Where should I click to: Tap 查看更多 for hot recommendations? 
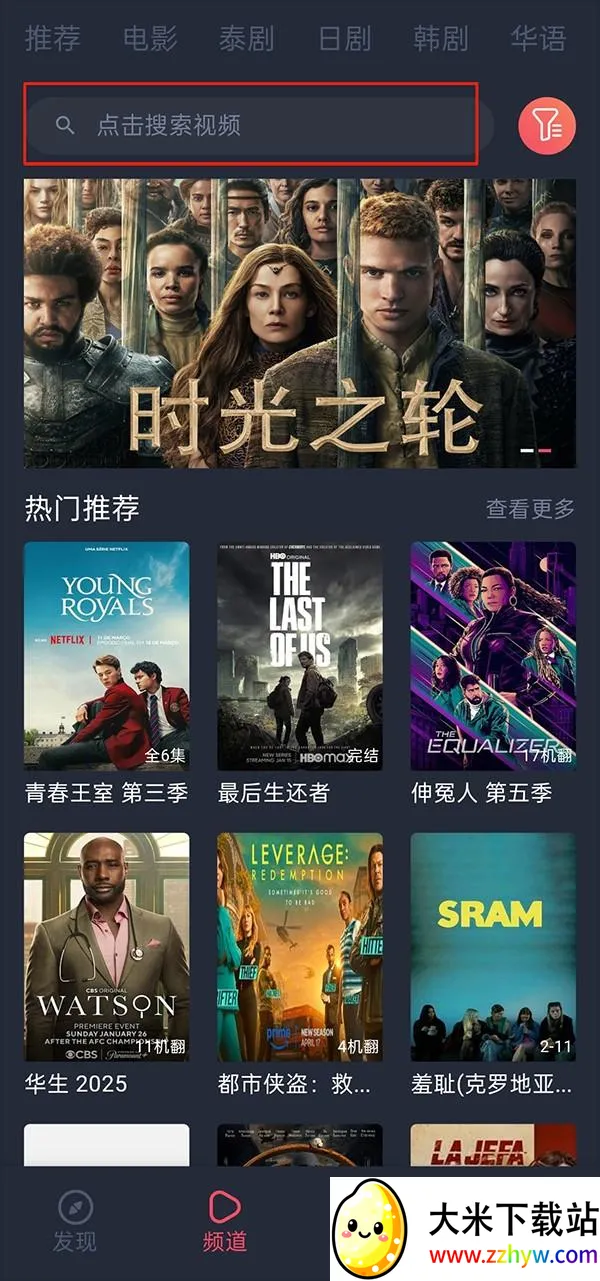530,508
